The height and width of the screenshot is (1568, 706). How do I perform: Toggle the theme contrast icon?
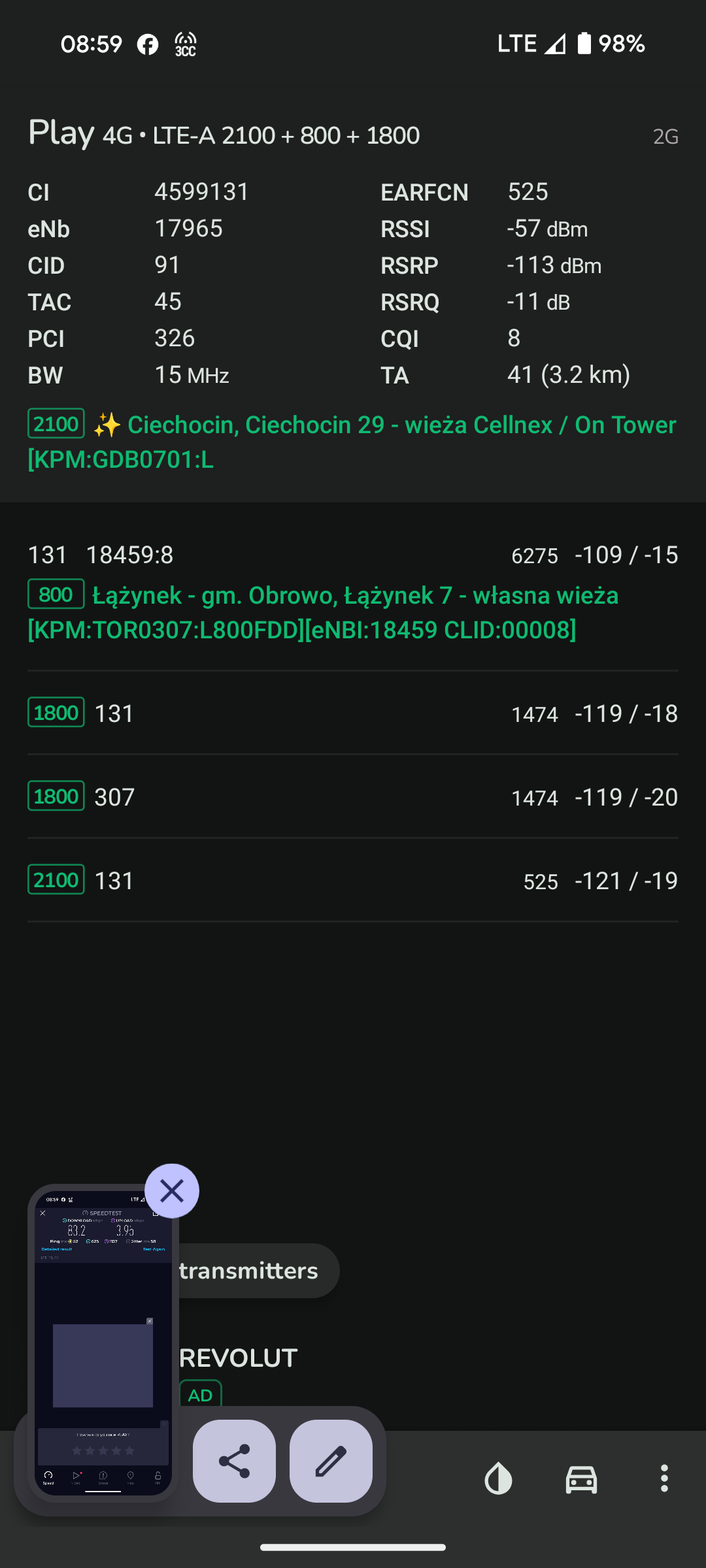coord(498,1478)
